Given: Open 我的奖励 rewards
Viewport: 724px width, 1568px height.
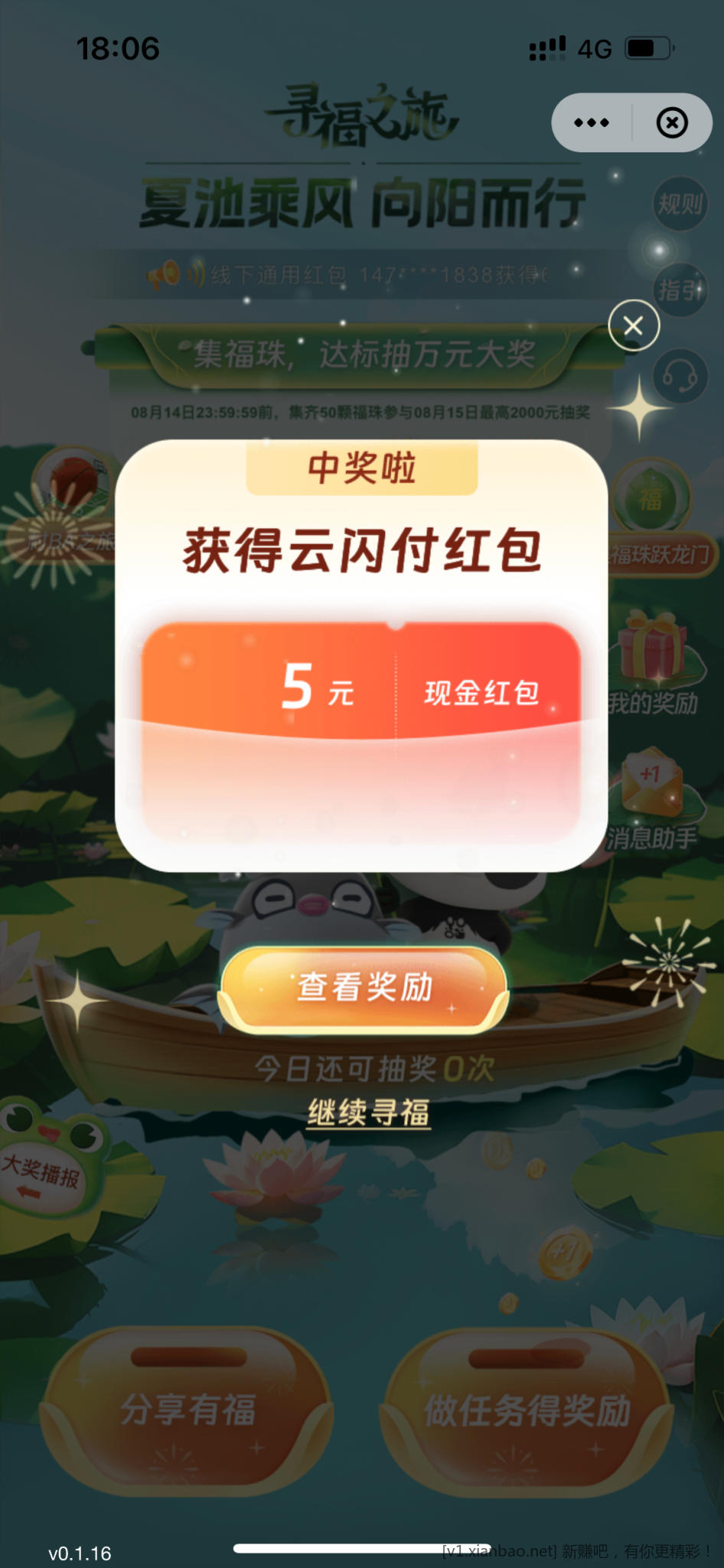Looking at the screenshot, I should [x=654, y=662].
